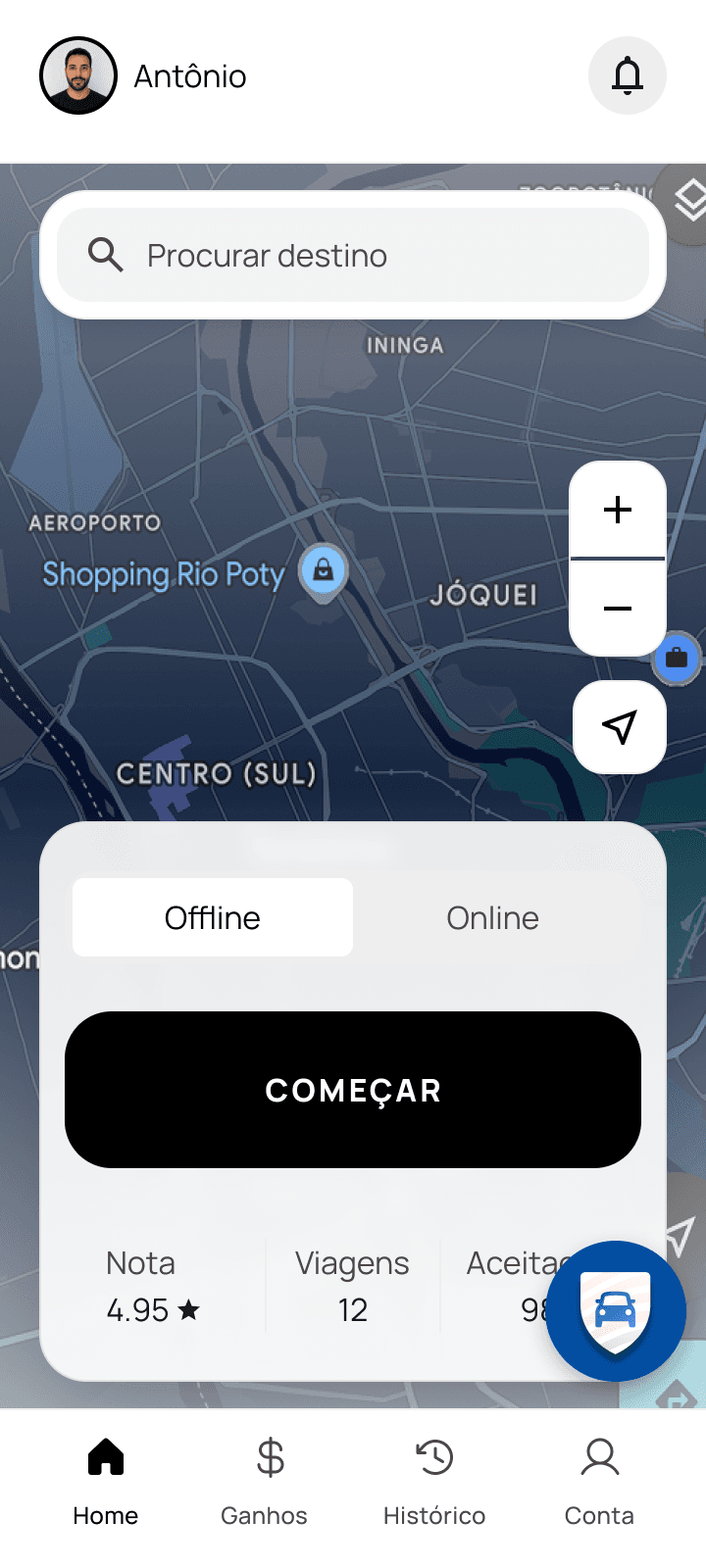This screenshot has width=706, height=1568.
Task: Tap the COMEÇAR button
Action: (353, 1090)
